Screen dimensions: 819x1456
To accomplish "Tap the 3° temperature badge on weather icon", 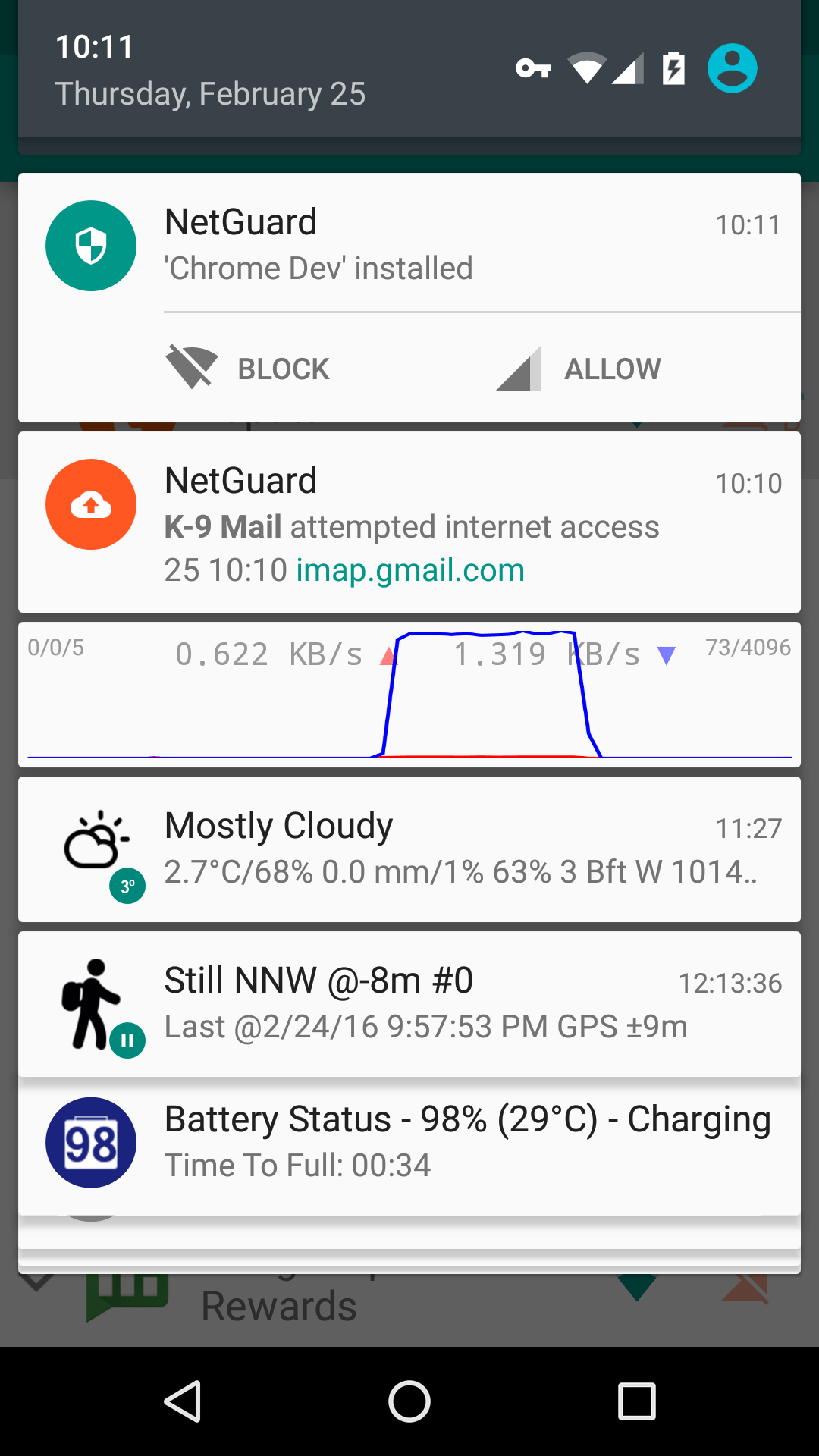I will tap(127, 884).
